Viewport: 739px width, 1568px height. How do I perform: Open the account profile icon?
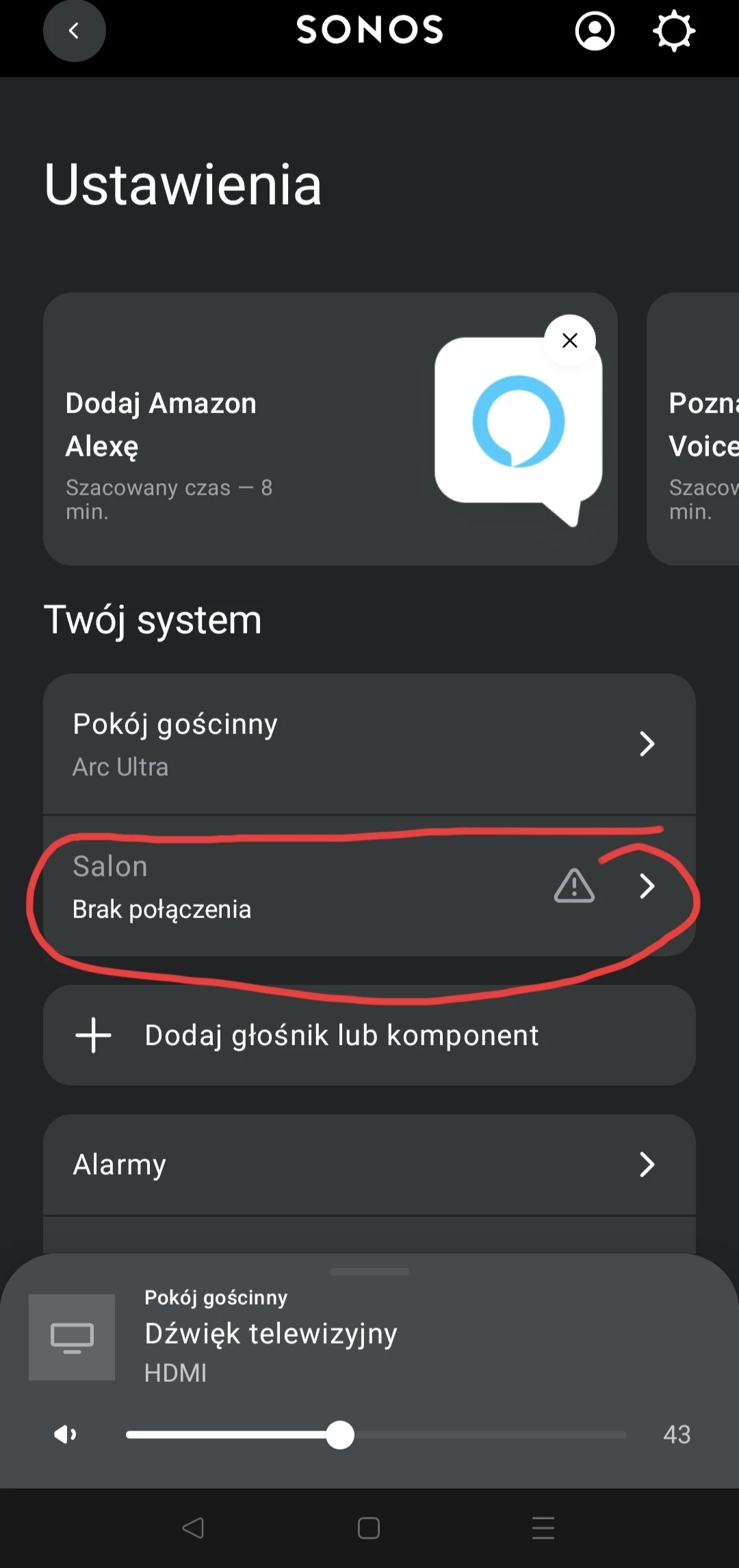click(595, 31)
